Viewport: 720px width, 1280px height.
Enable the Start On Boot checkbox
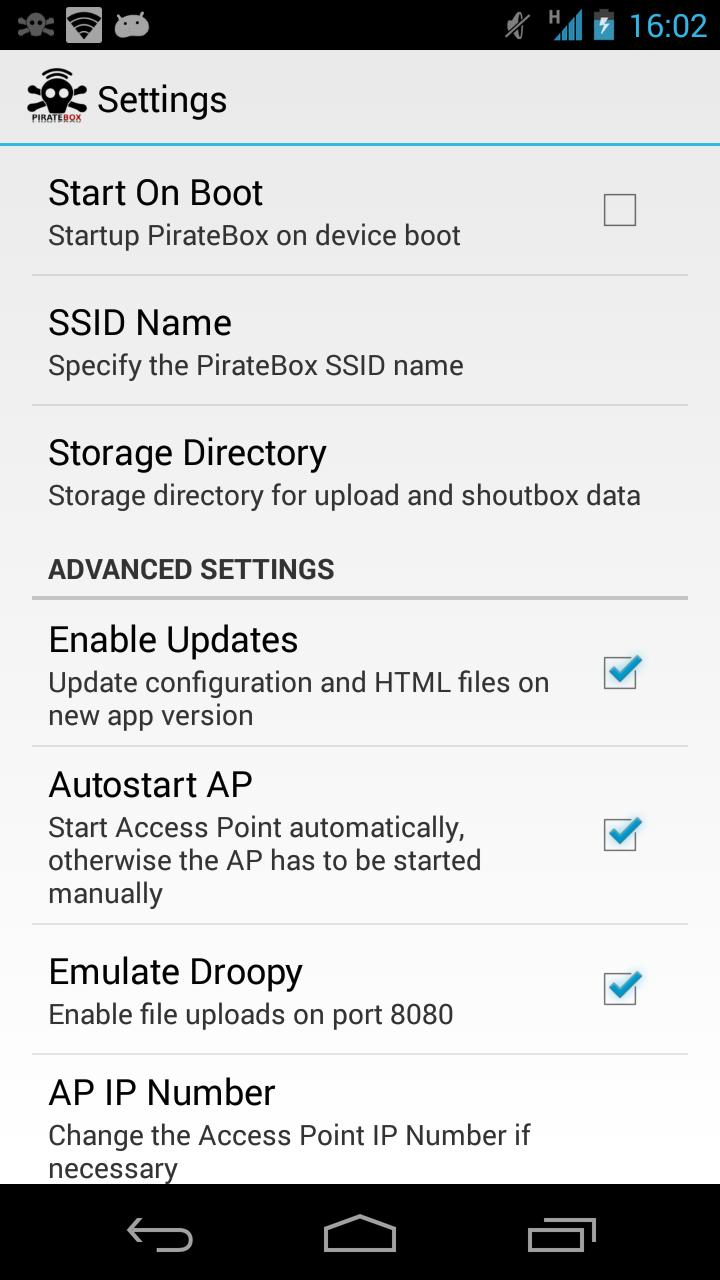[x=619, y=211]
